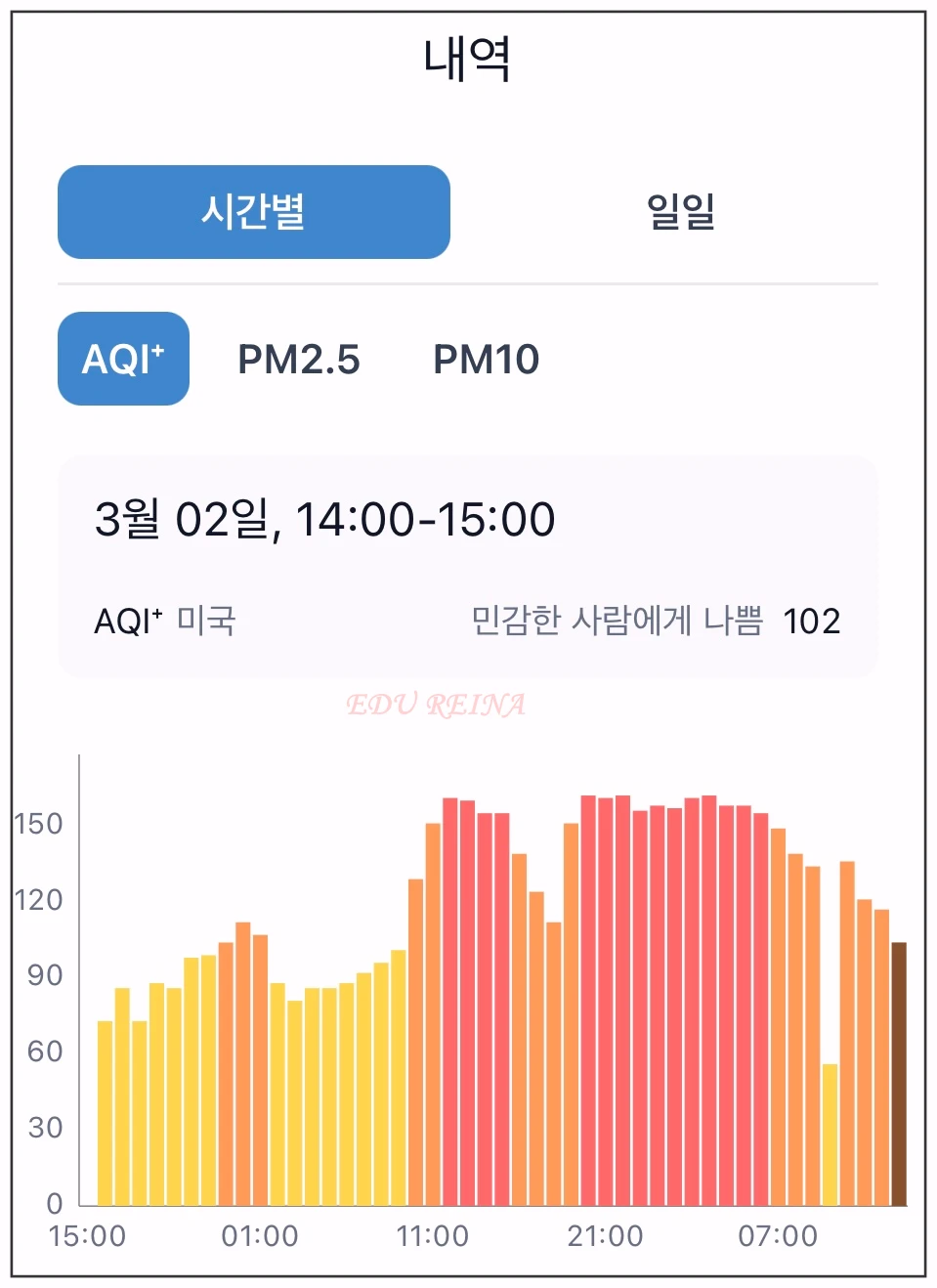Select the PM2.5 pollutant filter

tap(299, 360)
